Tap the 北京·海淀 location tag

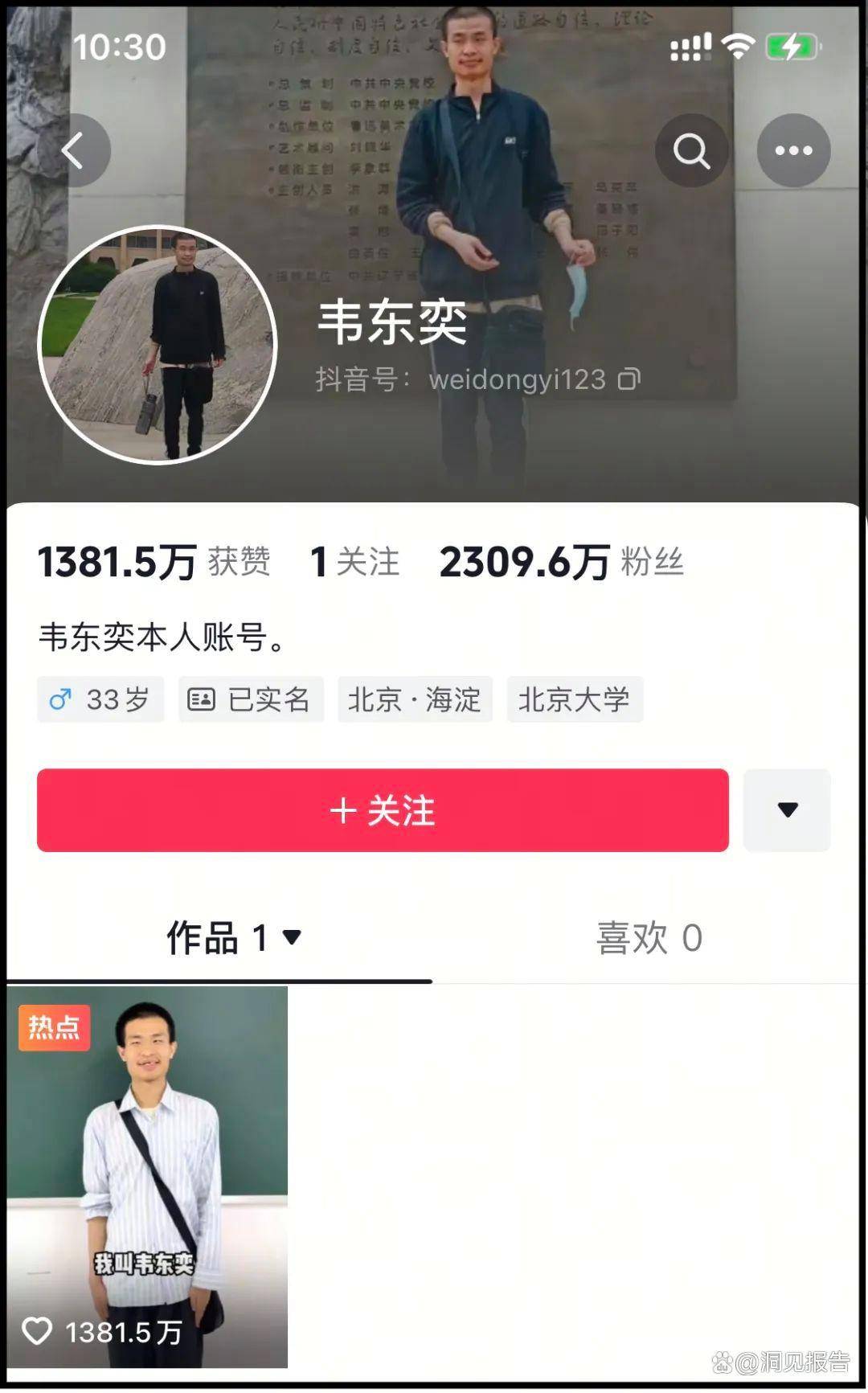point(415,699)
